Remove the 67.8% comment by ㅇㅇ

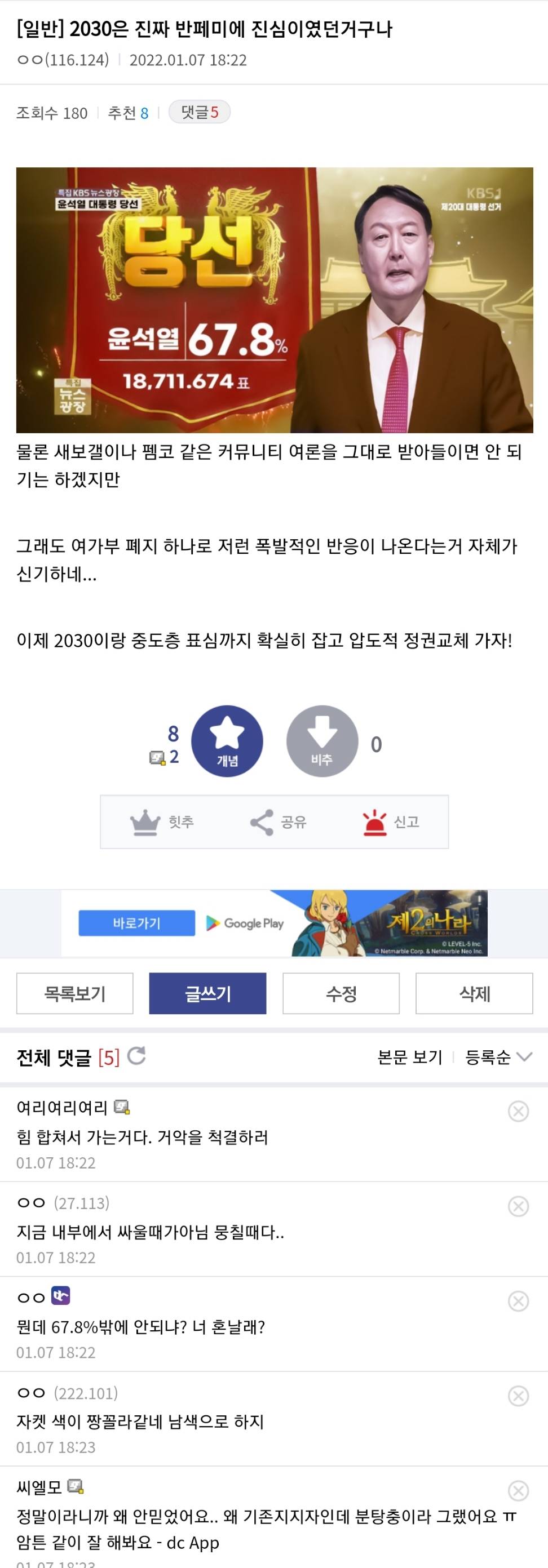pos(518,1302)
